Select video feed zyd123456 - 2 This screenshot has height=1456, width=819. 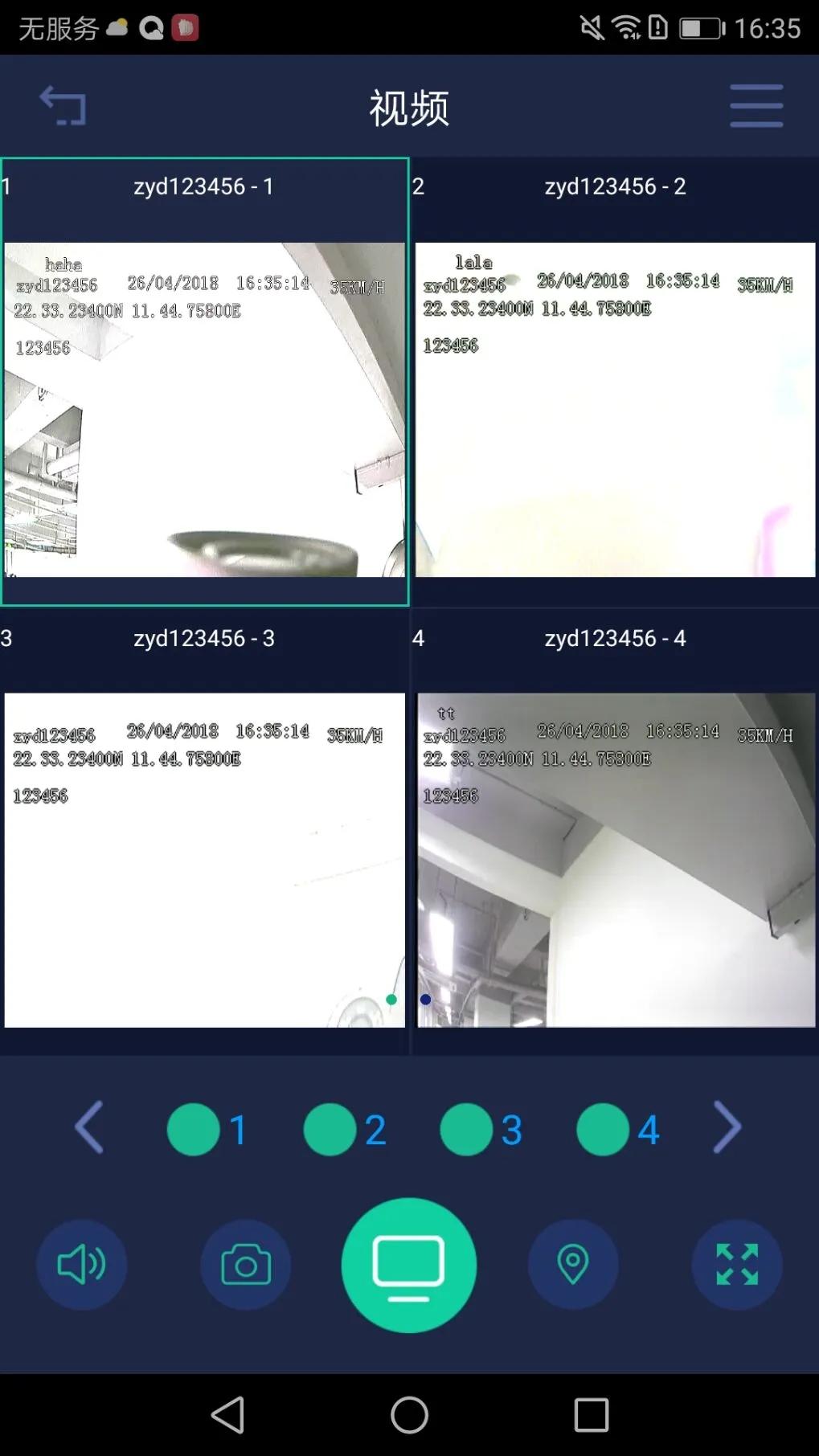615,409
